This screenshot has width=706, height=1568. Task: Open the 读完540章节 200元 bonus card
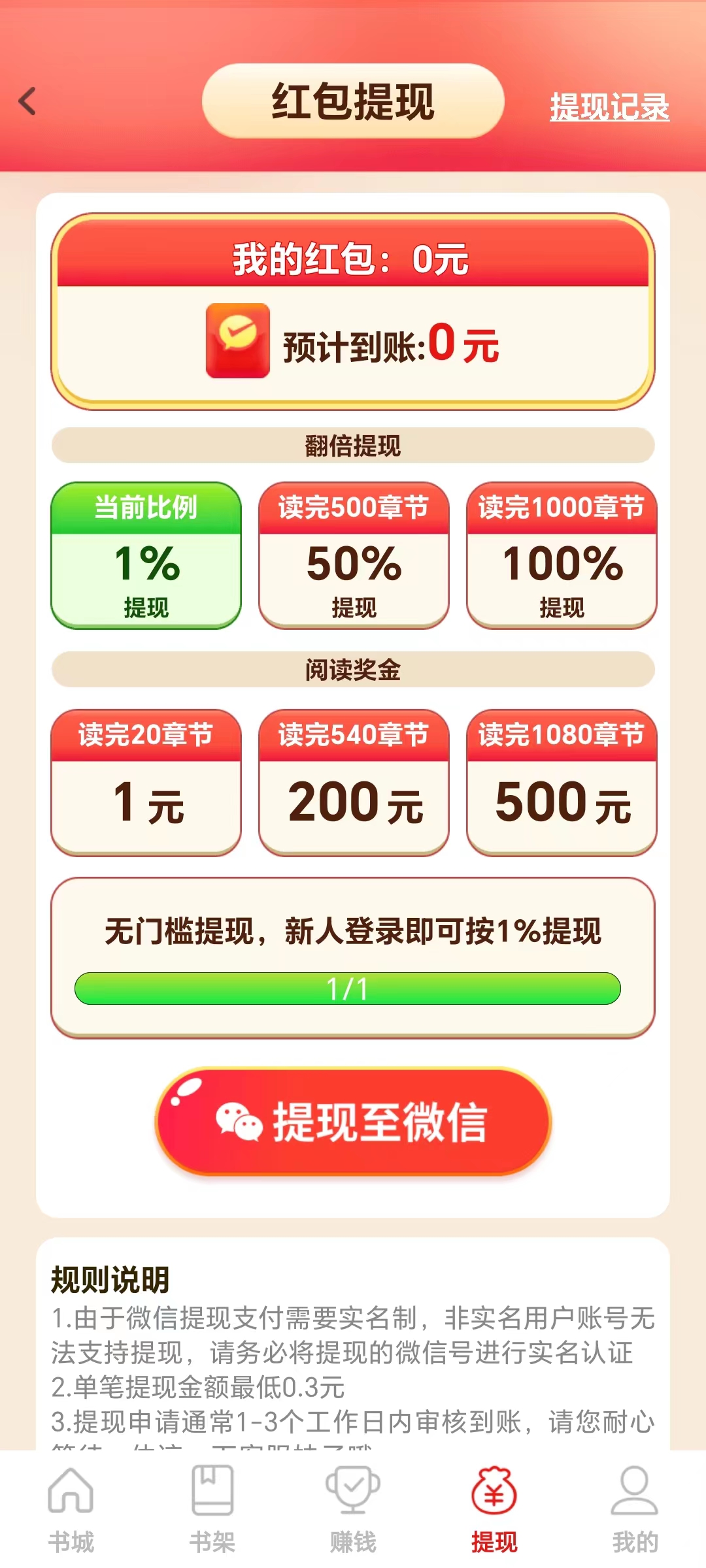[354, 782]
